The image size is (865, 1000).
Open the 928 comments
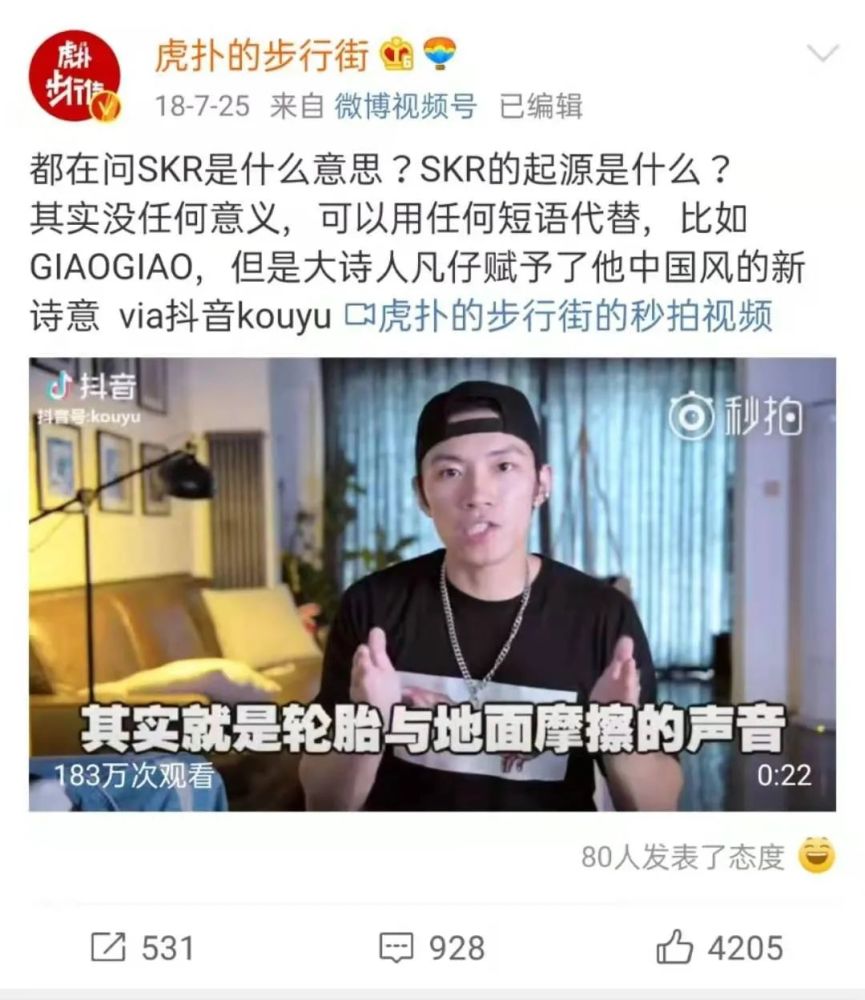(431, 947)
